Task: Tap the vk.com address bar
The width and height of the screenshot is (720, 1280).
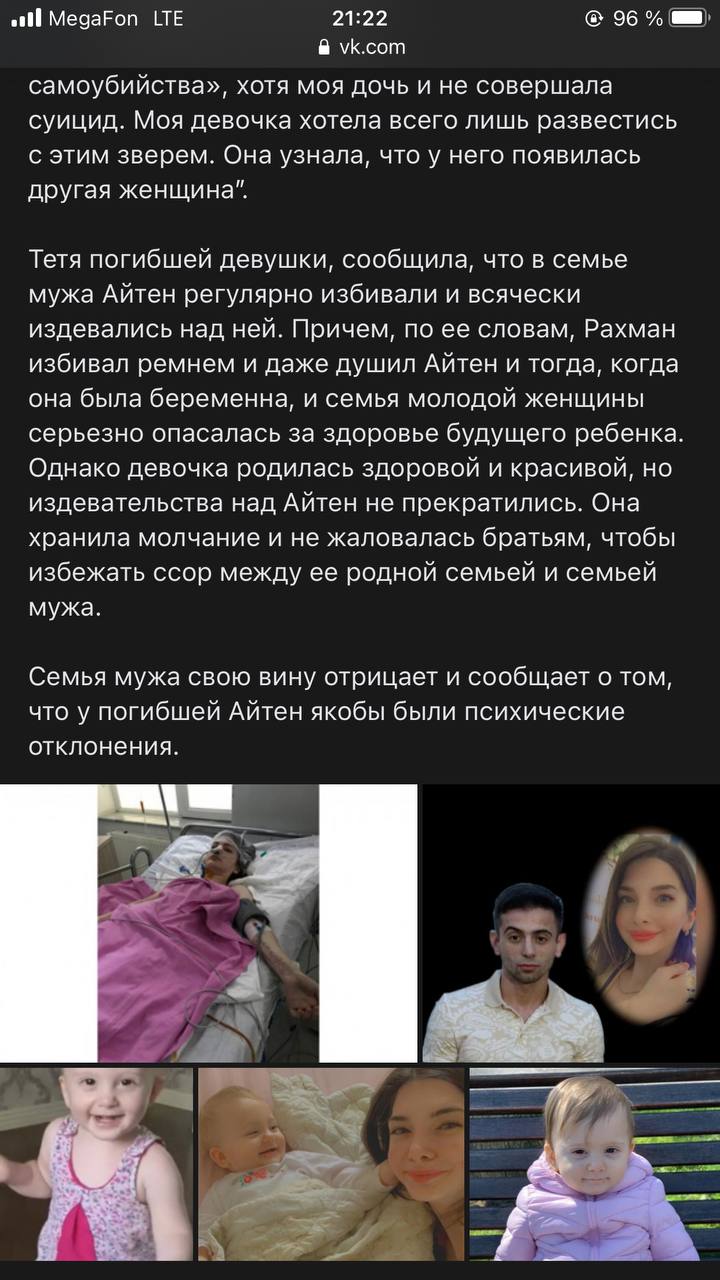Action: (x=360, y=47)
